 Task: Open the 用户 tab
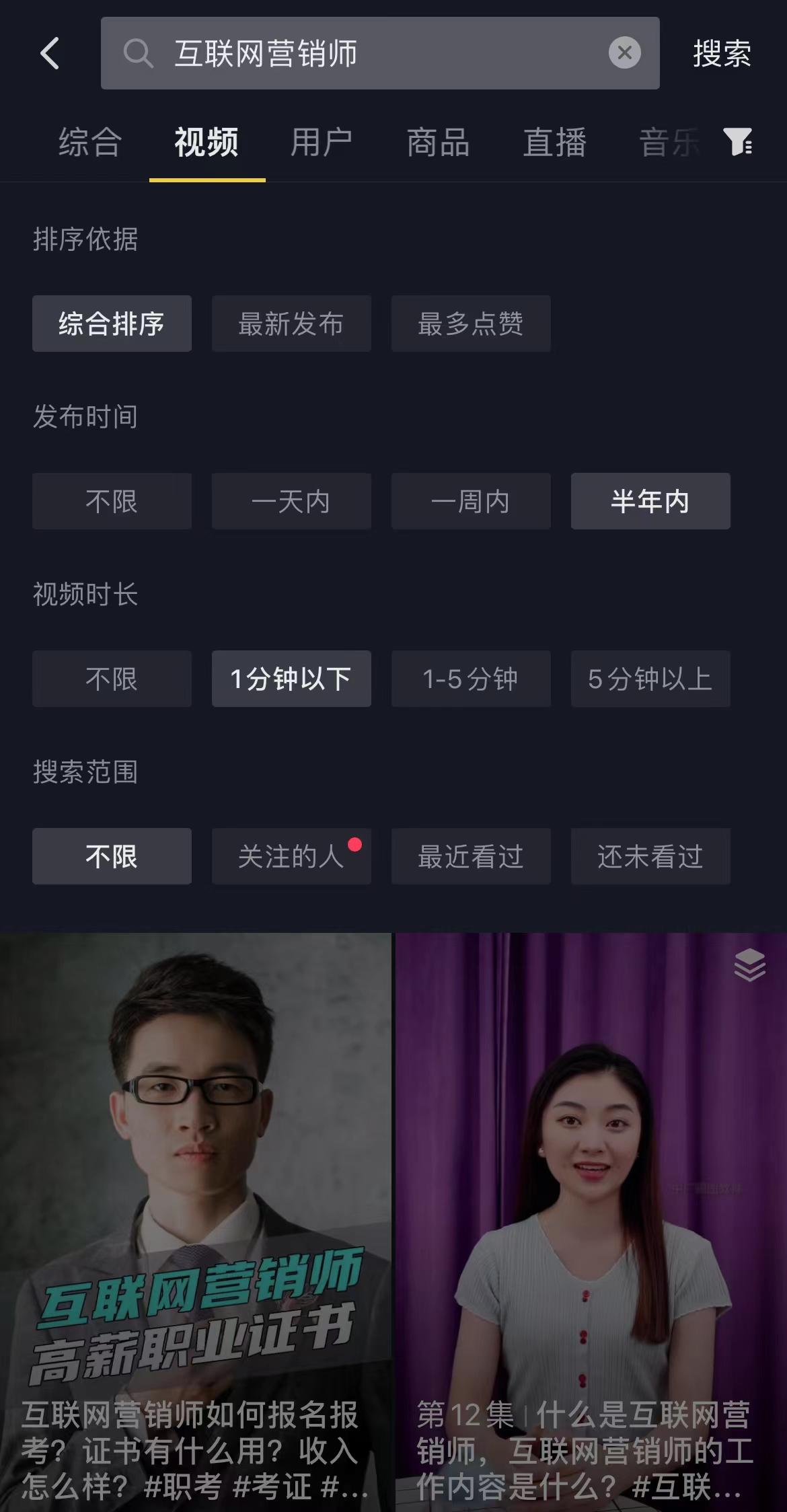322,143
